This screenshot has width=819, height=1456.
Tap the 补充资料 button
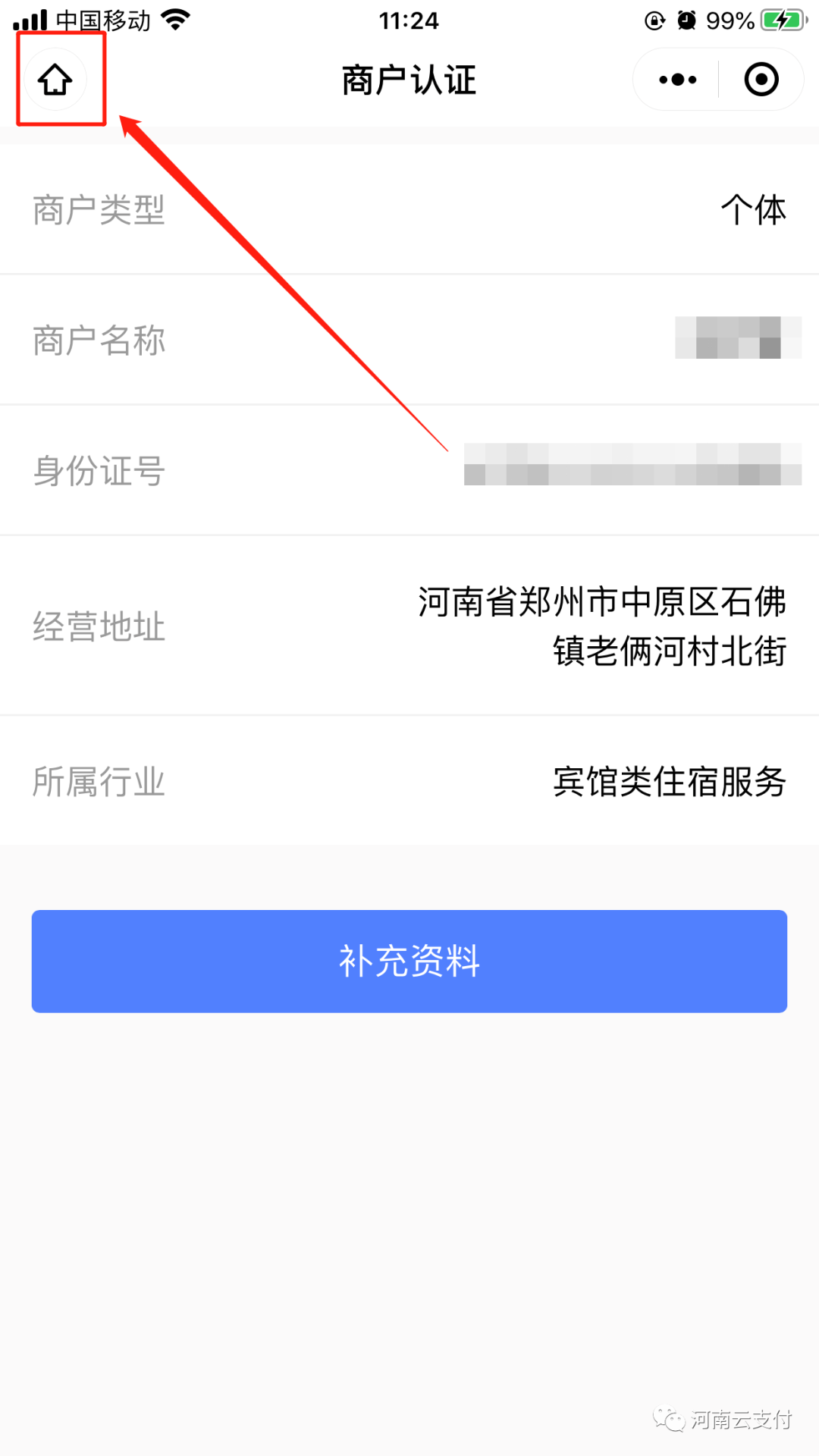click(x=409, y=961)
